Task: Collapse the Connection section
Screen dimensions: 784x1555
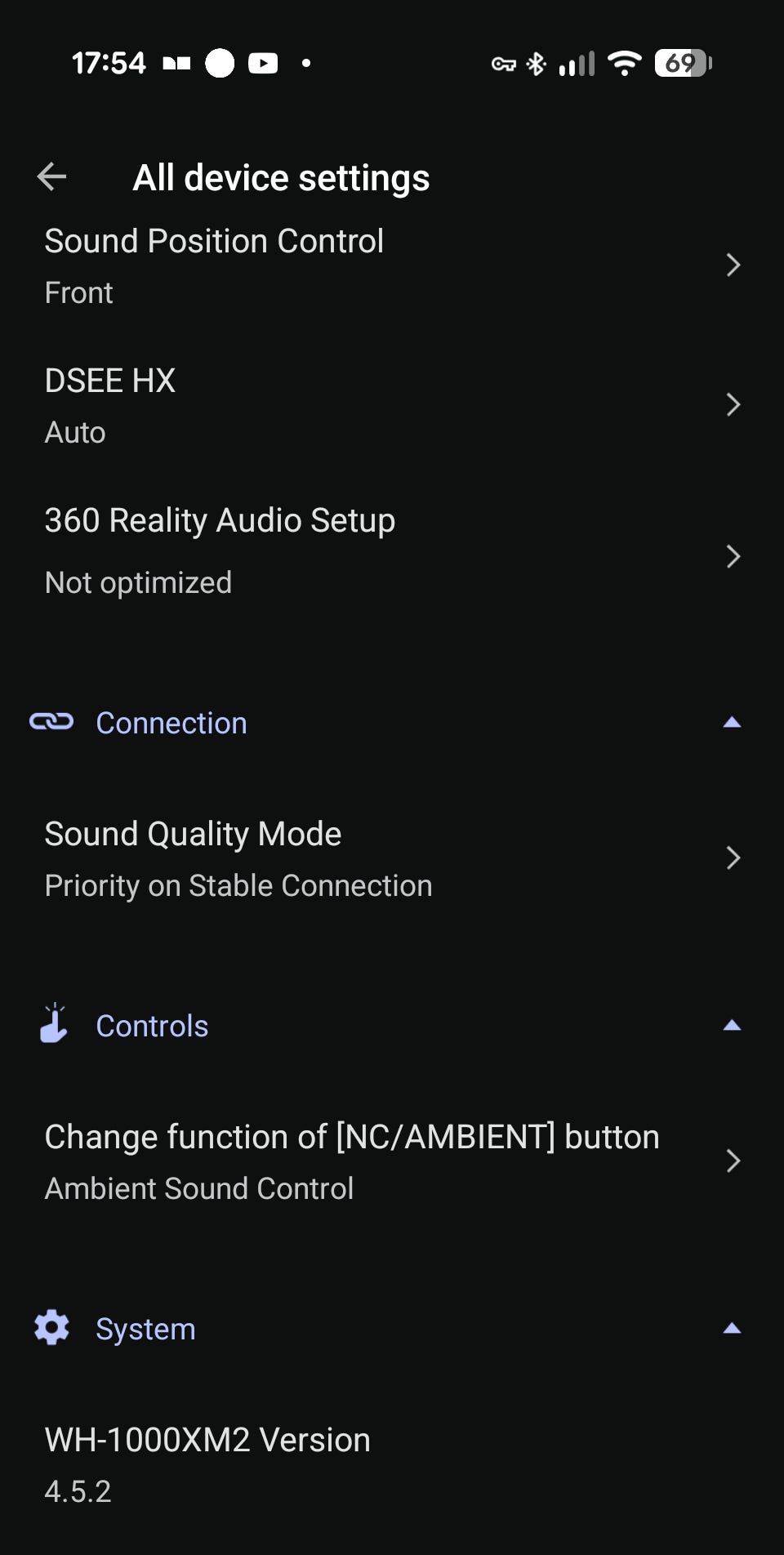Action: click(x=732, y=723)
